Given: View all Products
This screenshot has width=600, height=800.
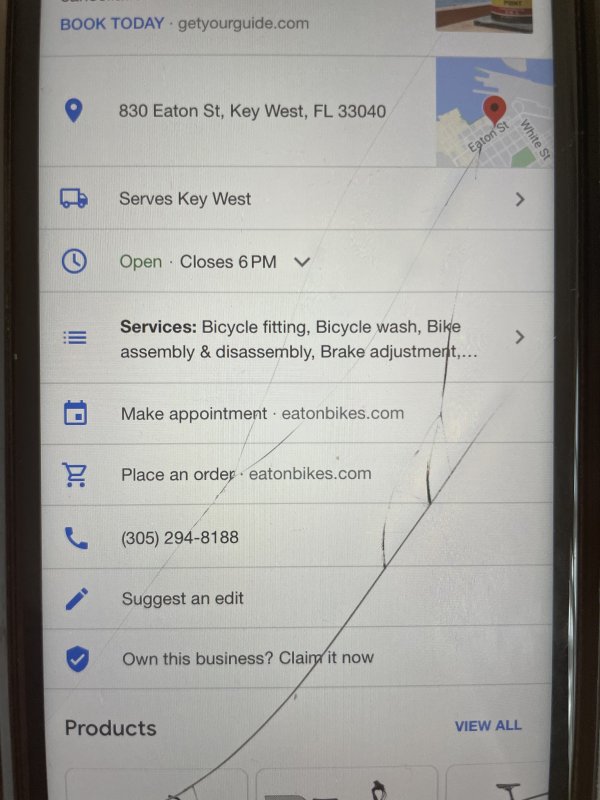Looking at the screenshot, I should [488, 726].
